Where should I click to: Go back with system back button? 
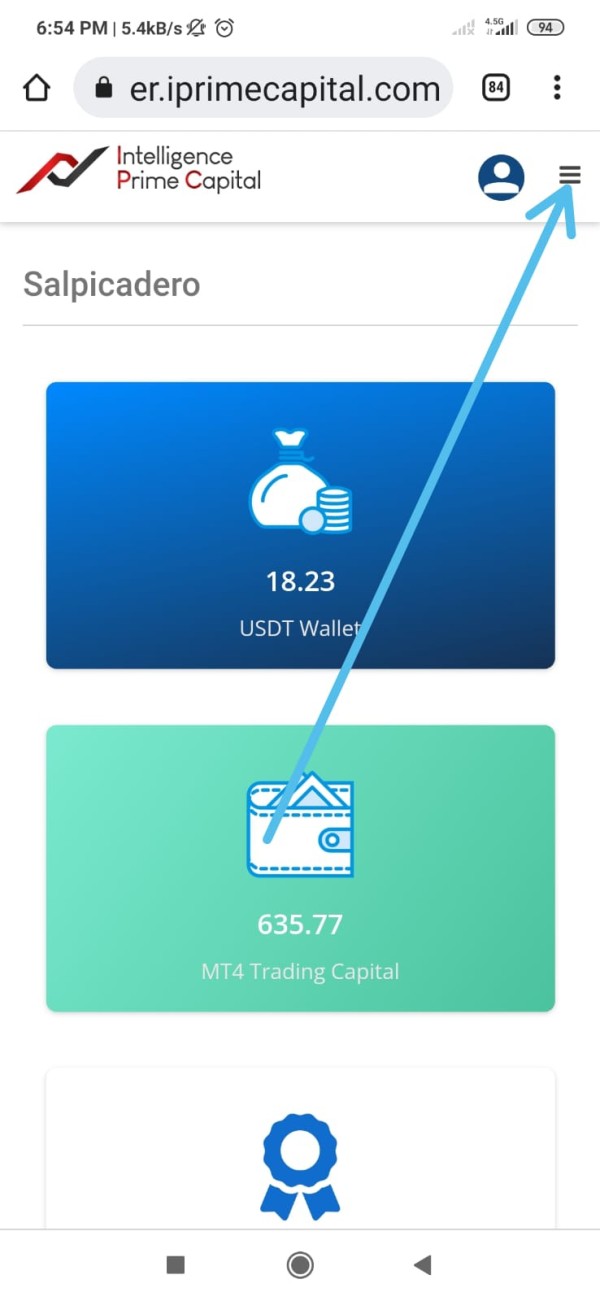(422, 1265)
